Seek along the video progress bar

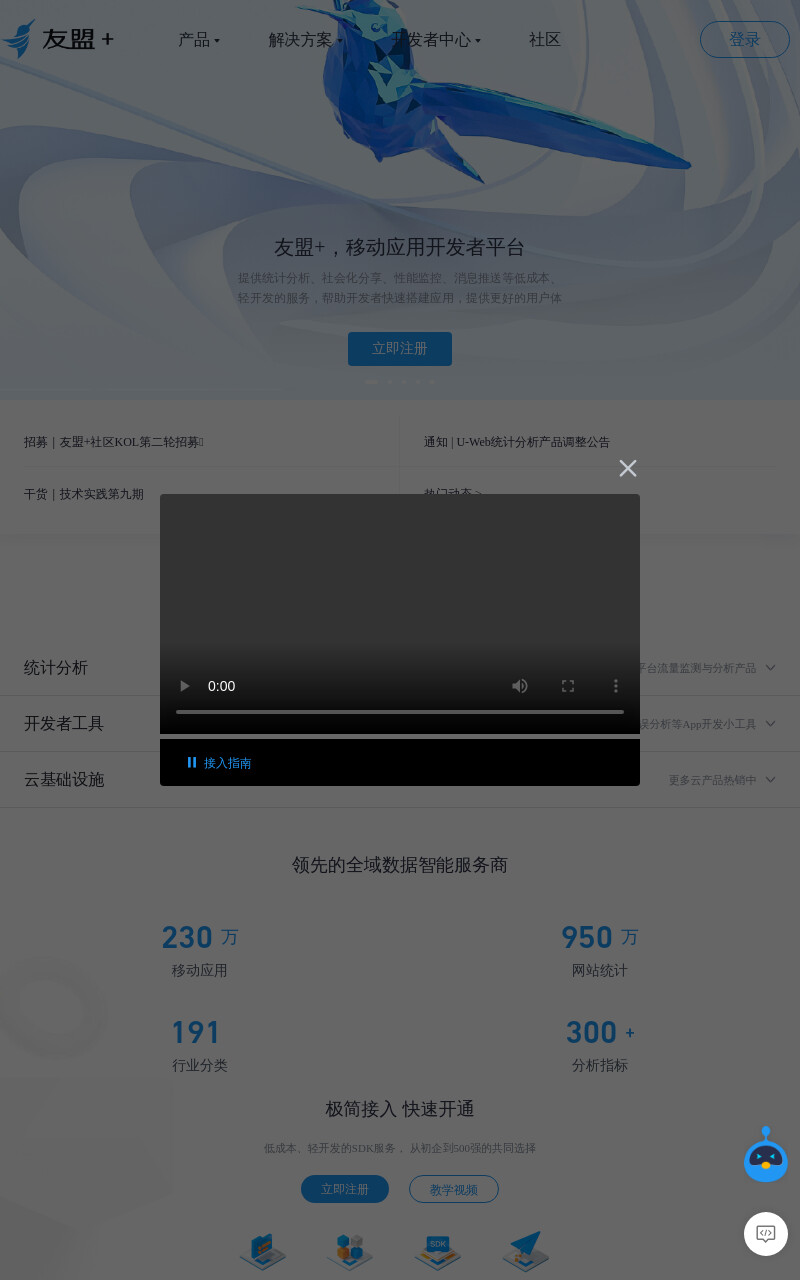(400, 712)
